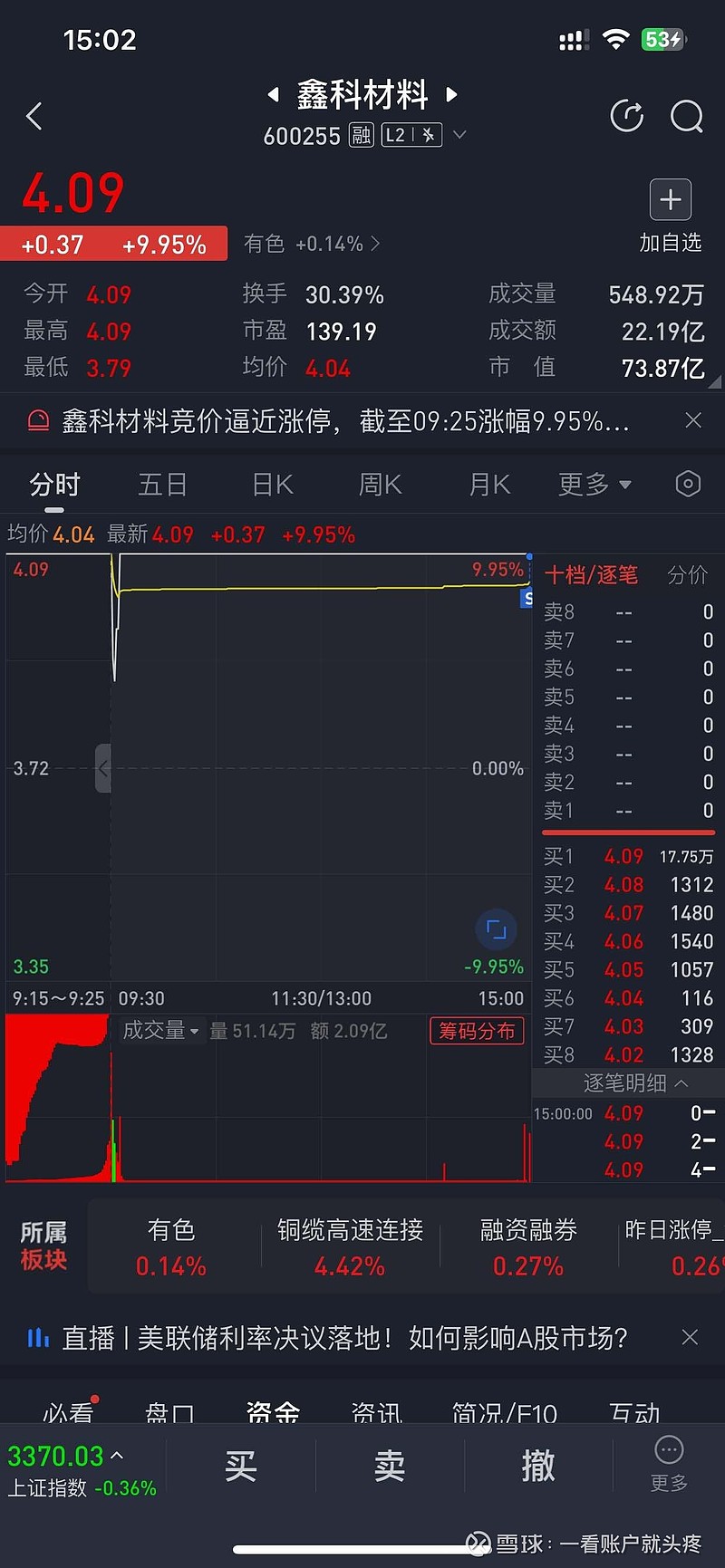Open the 成交量 indicator dropdown

pyautogui.click(x=160, y=1030)
